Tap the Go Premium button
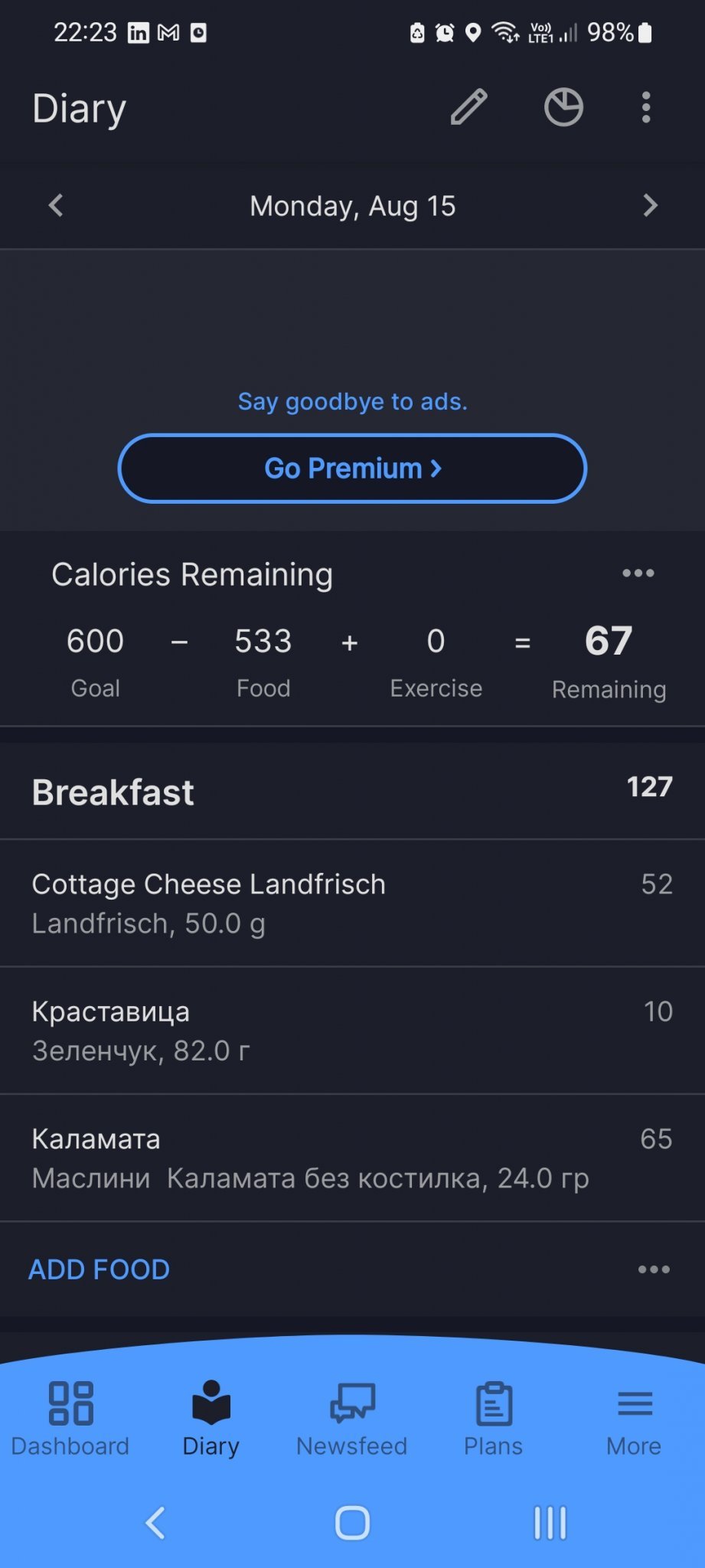The height and width of the screenshot is (1568, 705). coord(352,469)
